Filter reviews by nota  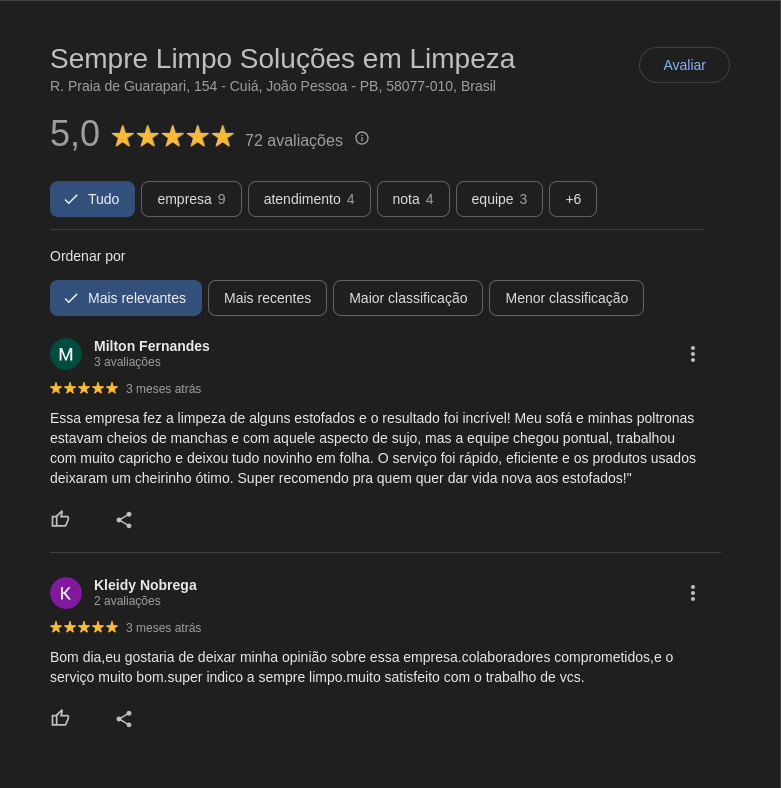413,199
